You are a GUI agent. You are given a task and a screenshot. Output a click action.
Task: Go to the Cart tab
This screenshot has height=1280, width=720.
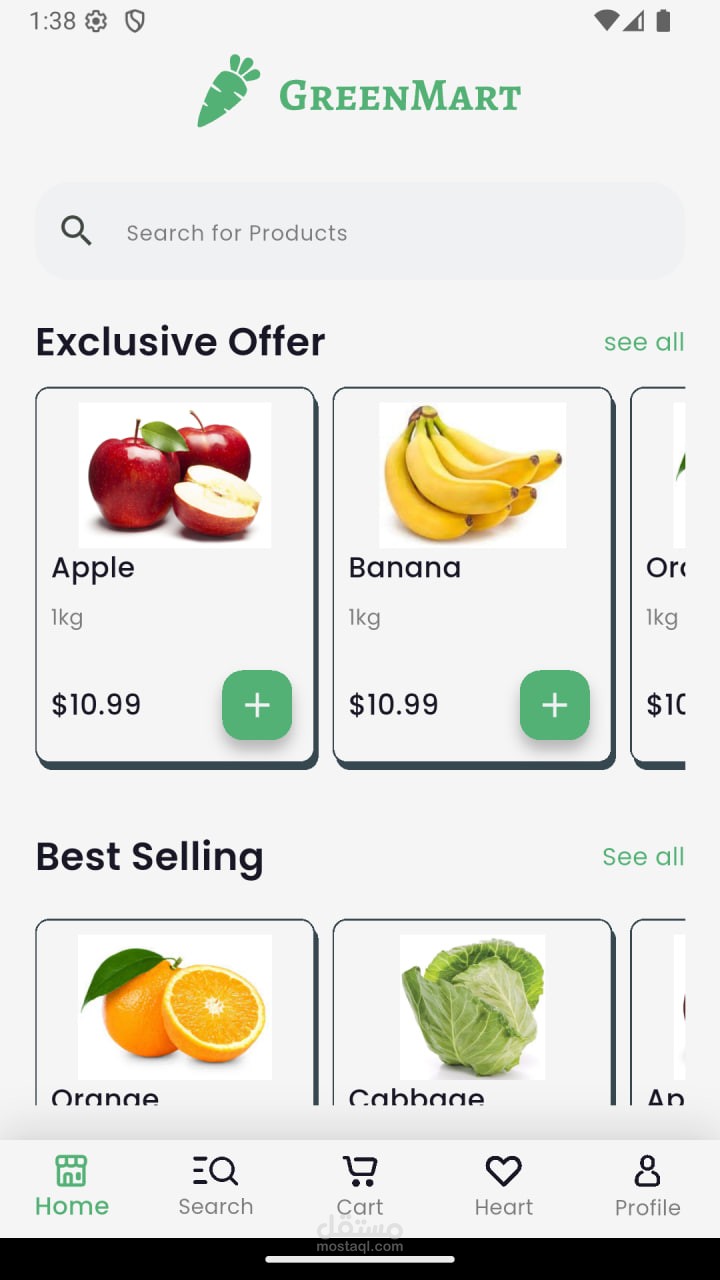360,1186
